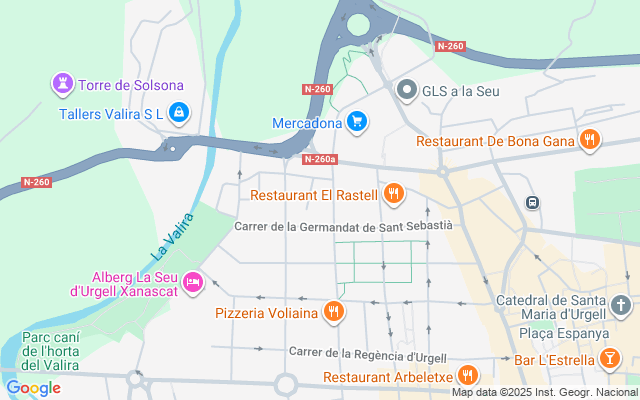Open the Mercadona shopping marker

(357, 123)
